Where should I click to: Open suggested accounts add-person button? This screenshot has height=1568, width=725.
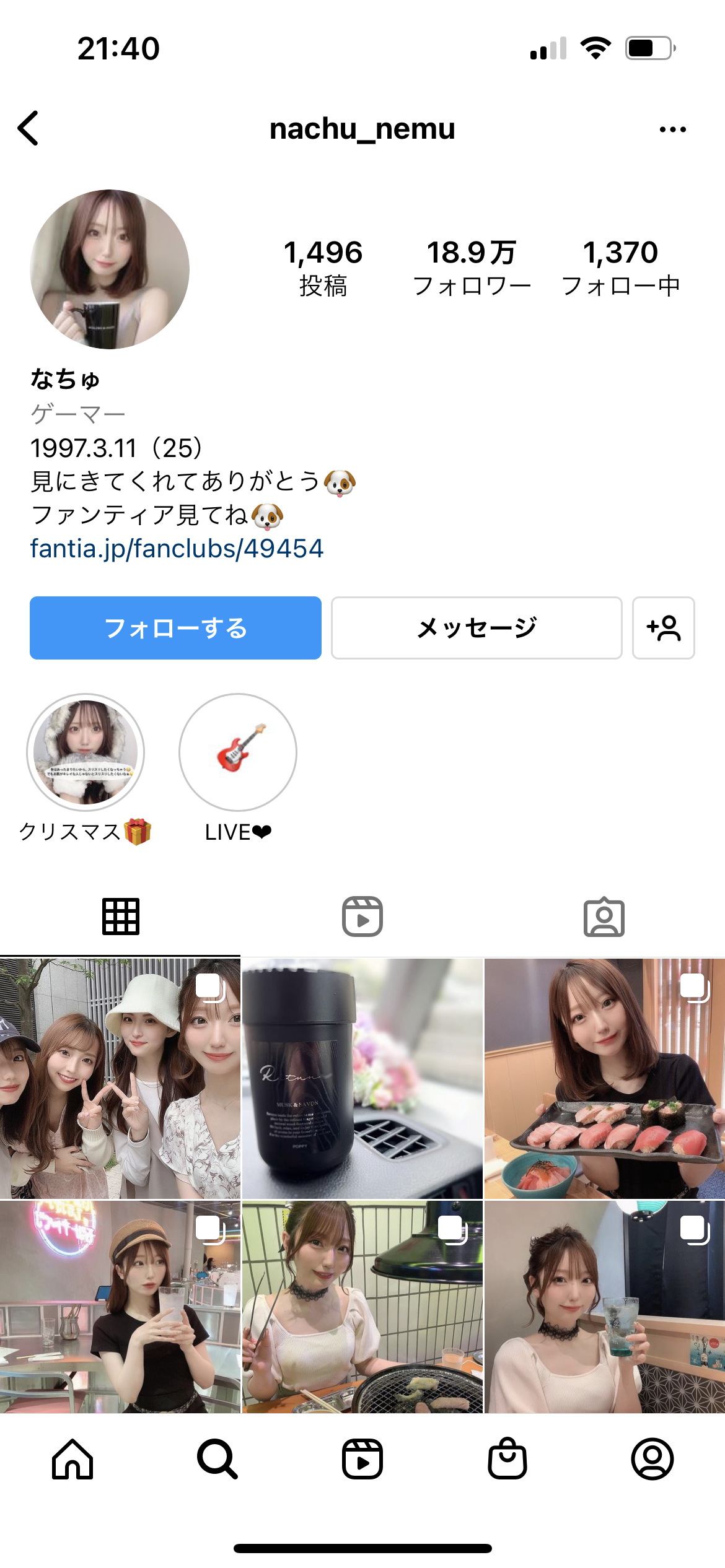click(663, 627)
